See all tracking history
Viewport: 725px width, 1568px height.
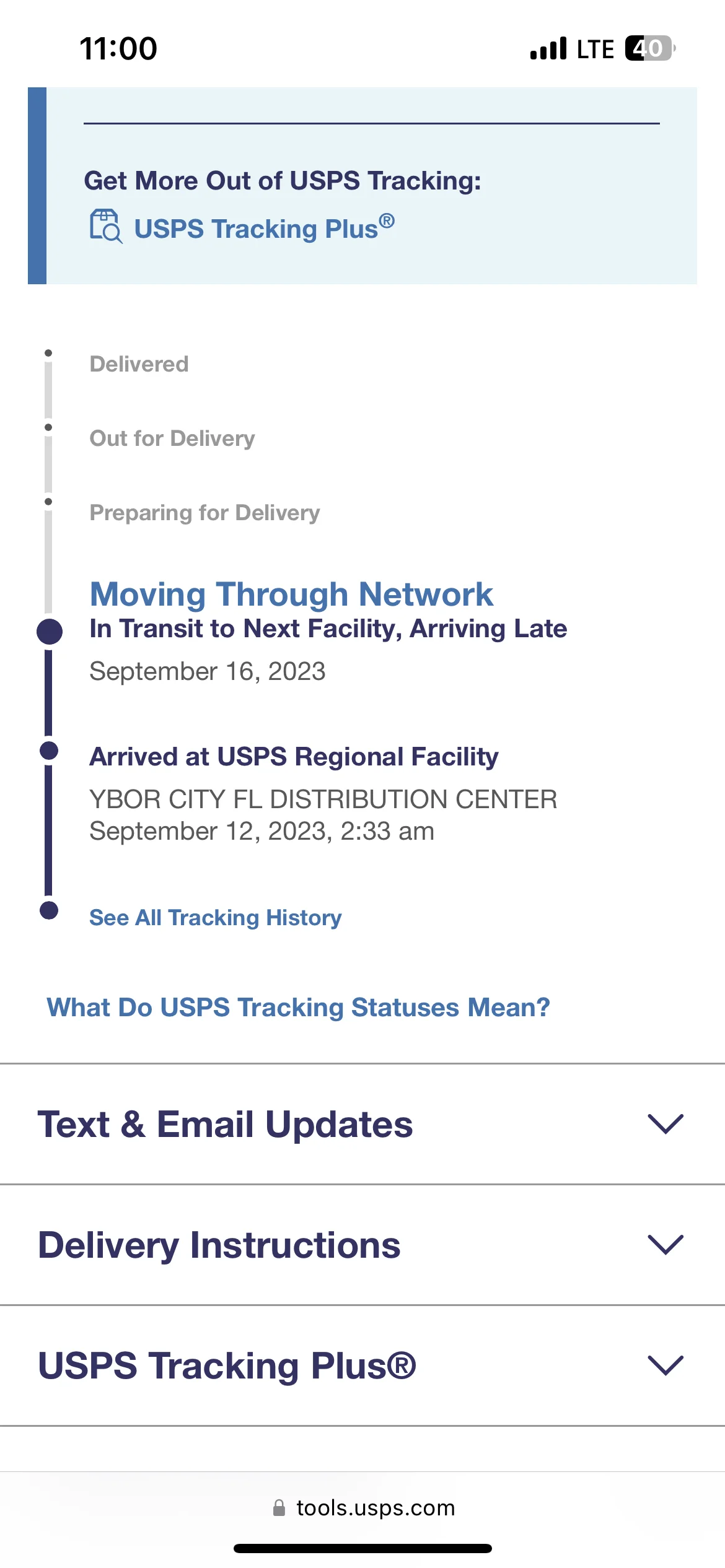tap(215, 917)
